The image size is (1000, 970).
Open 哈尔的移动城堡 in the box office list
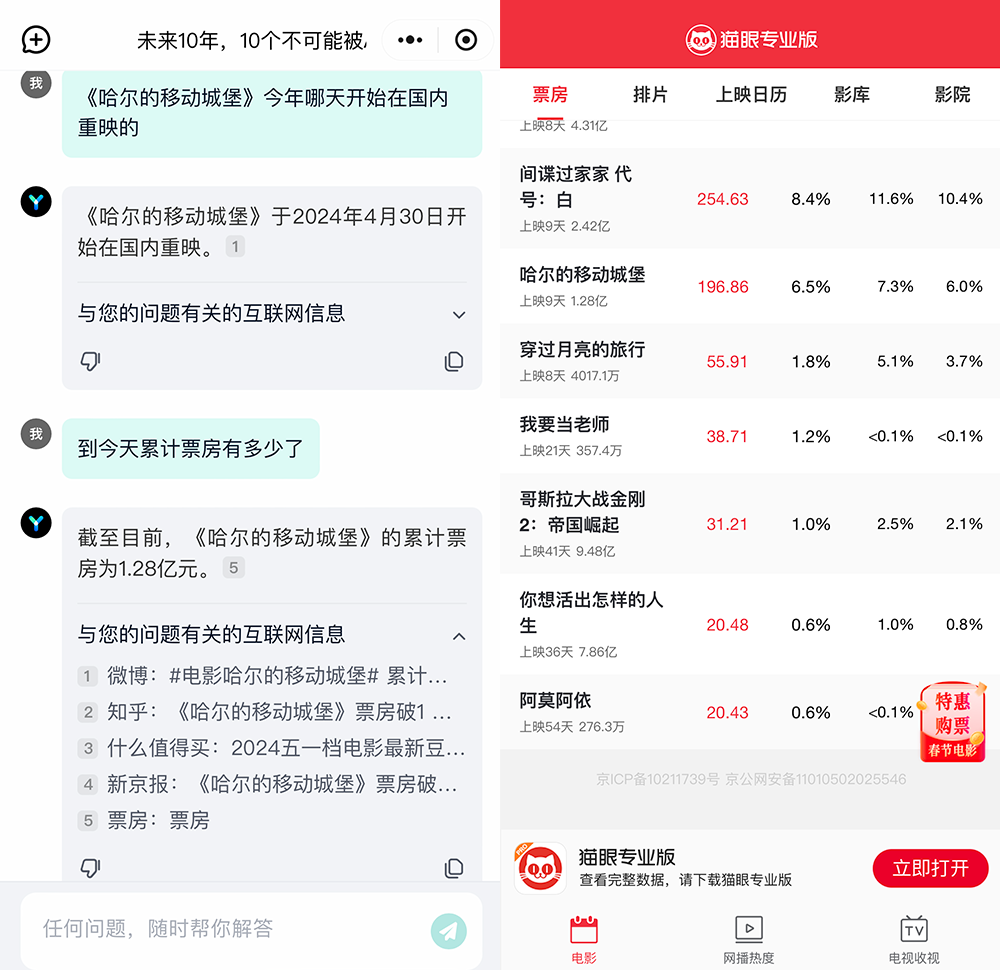coord(583,275)
